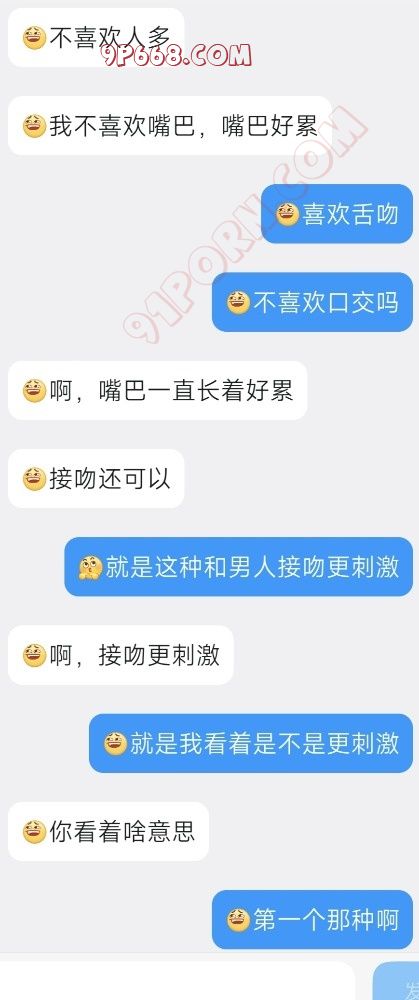The width and height of the screenshot is (419, 1000).
Task: Tap the send button beside the input
Action: (396, 982)
